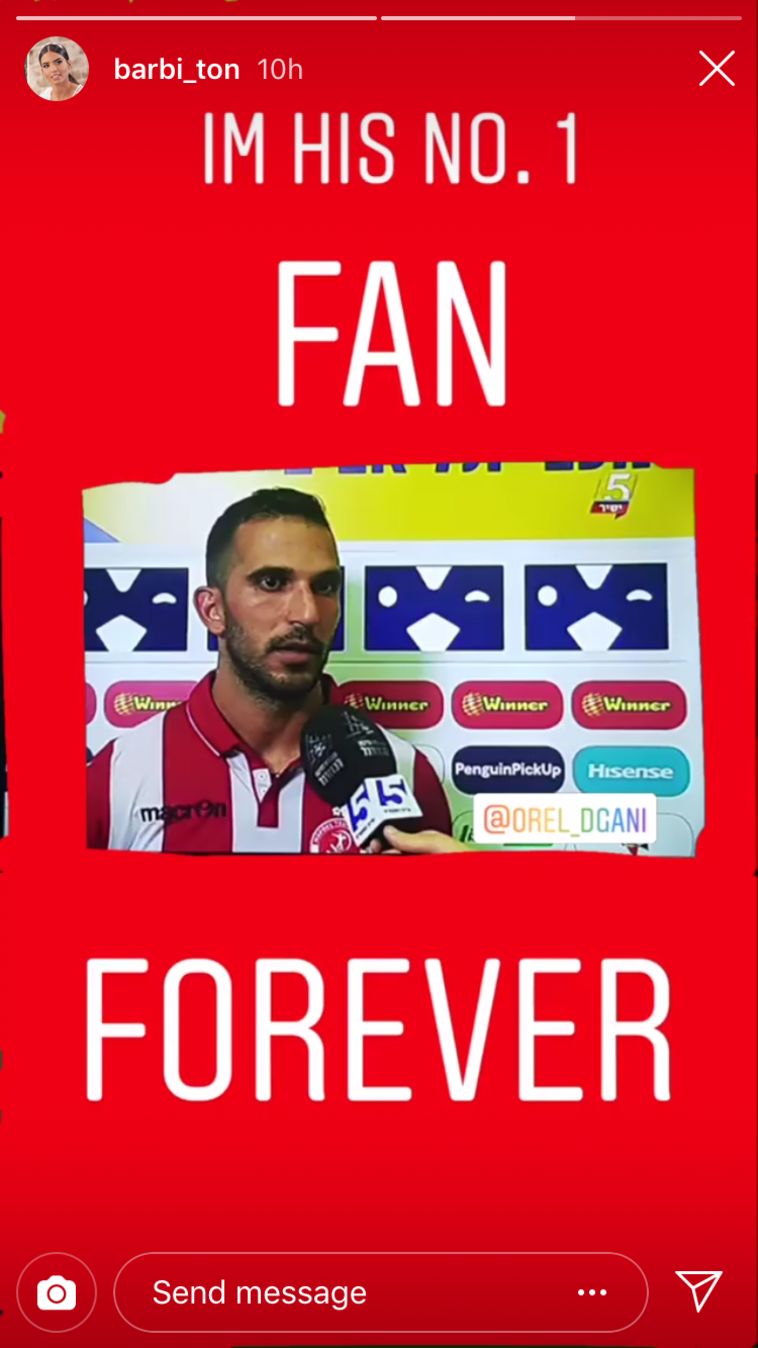The width and height of the screenshot is (758, 1348).
Task: Open the camera icon
Action: 57,1292
